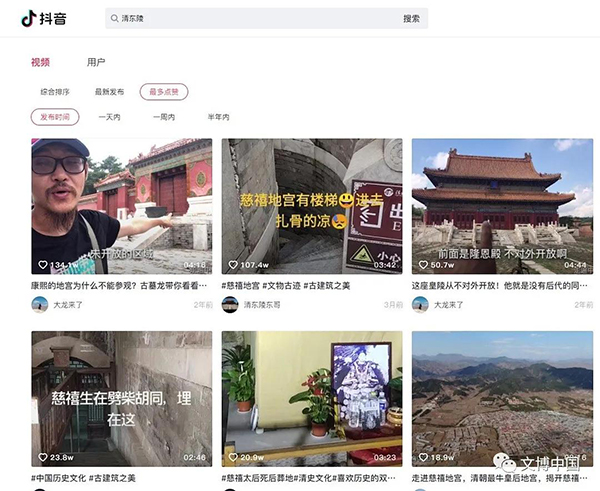Viewport: 600px width, 491px height.
Task: Sort results by 最新发布
Action: [x=109, y=92]
